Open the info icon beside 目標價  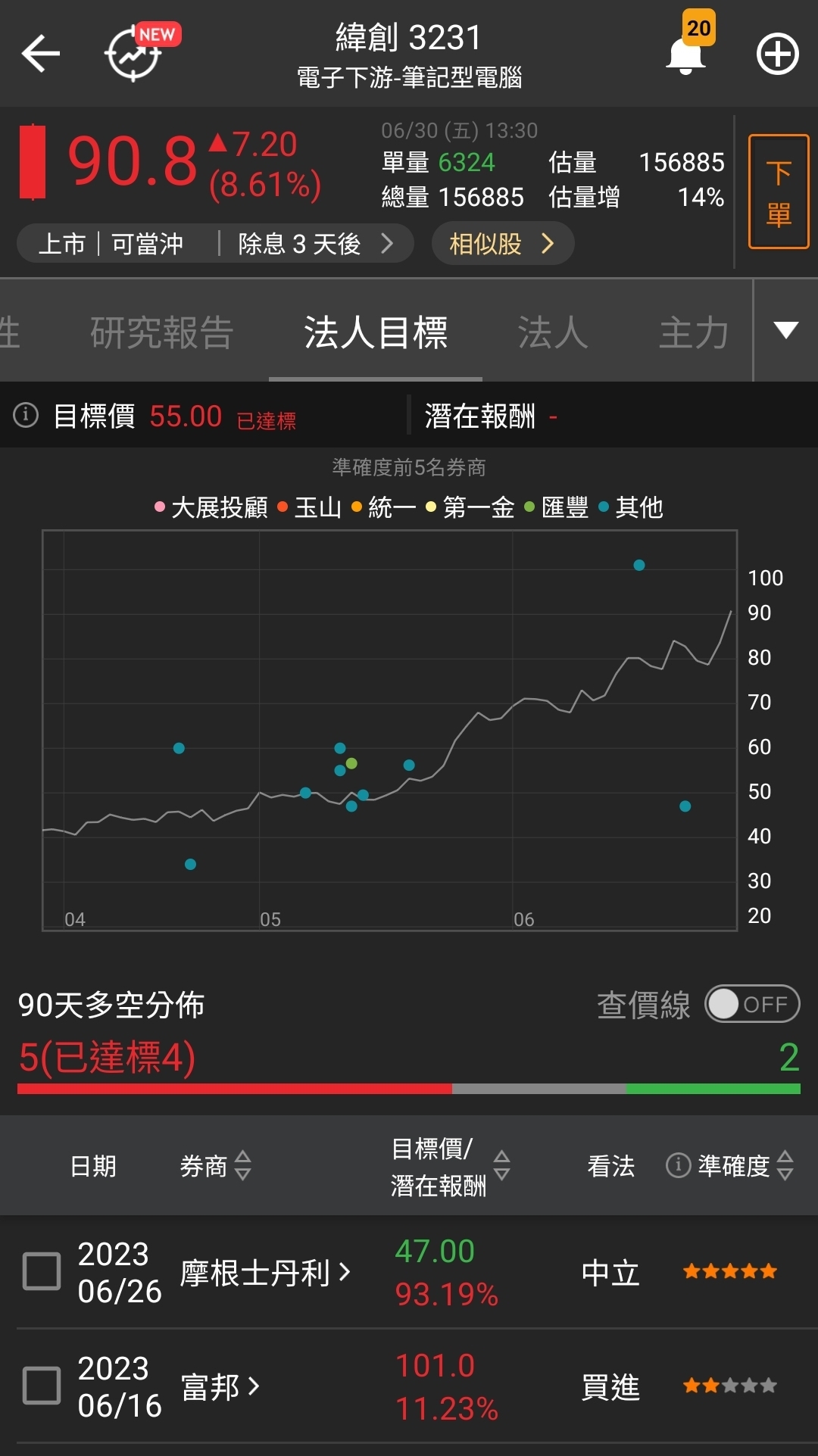pyautogui.click(x=26, y=415)
